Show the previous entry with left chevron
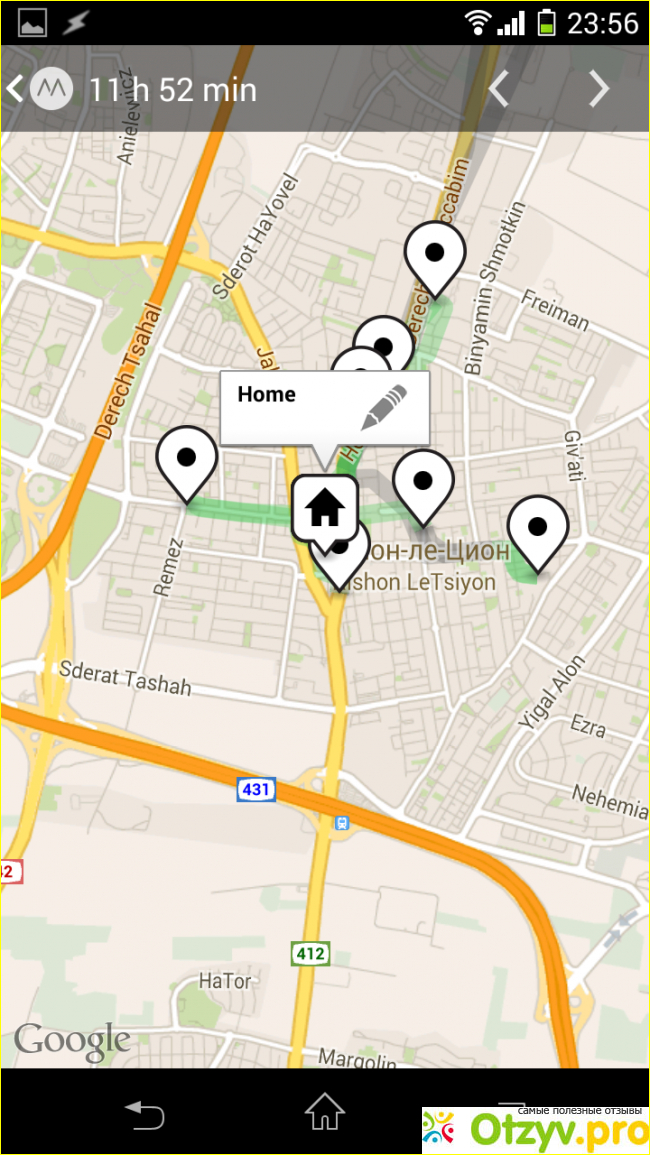The height and width of the screenshot is (1155, 650). 498,89
